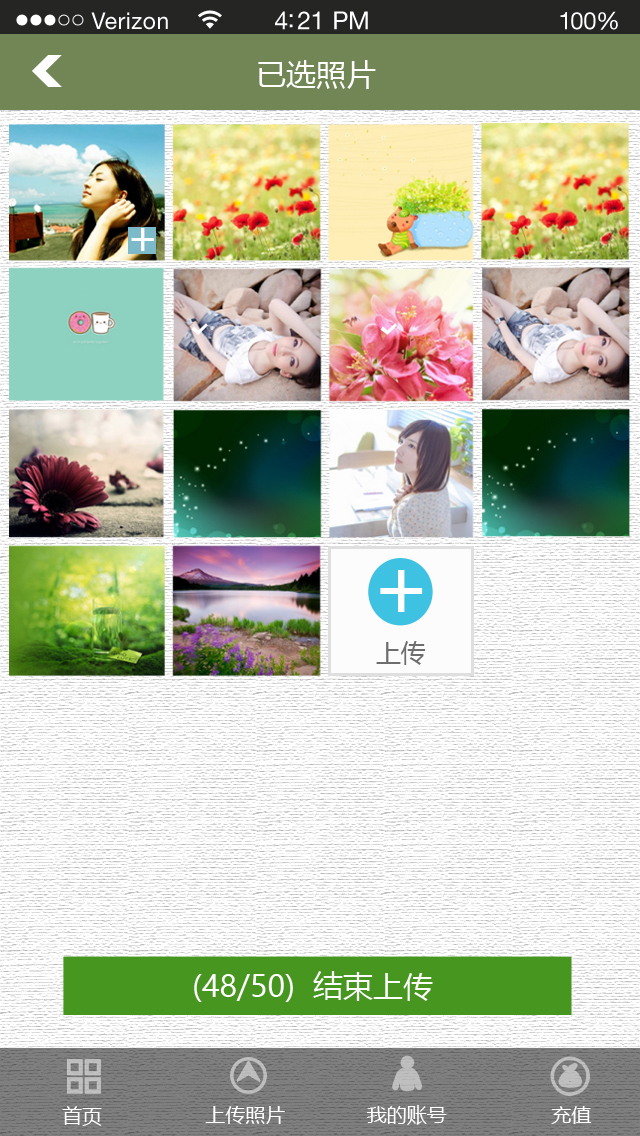Select the cartoon bear with plant pot photo
The height and width of the screenshot is (1136, 640).
[401, 192]
